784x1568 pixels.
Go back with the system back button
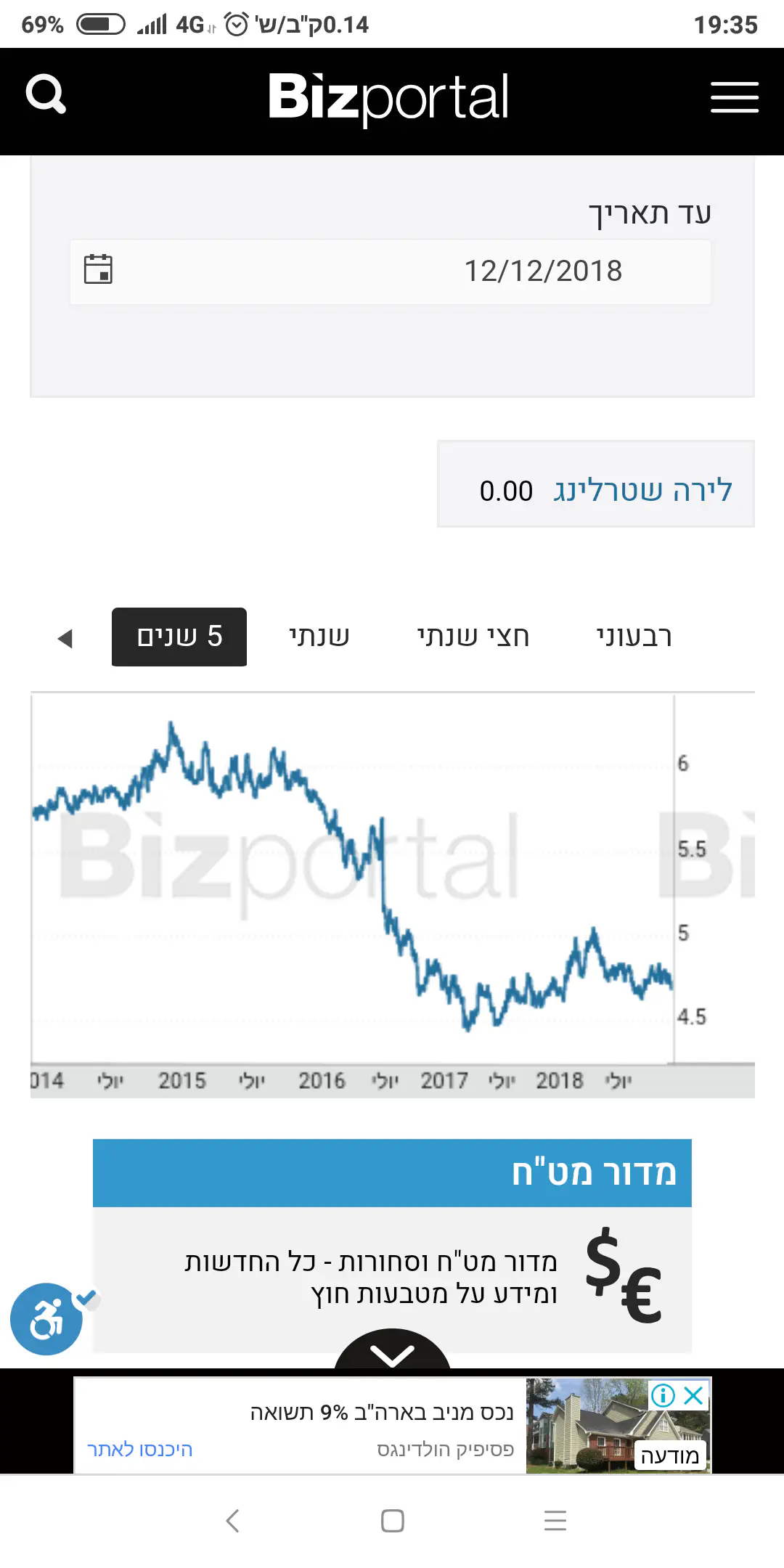click(x=232, y=1520)
